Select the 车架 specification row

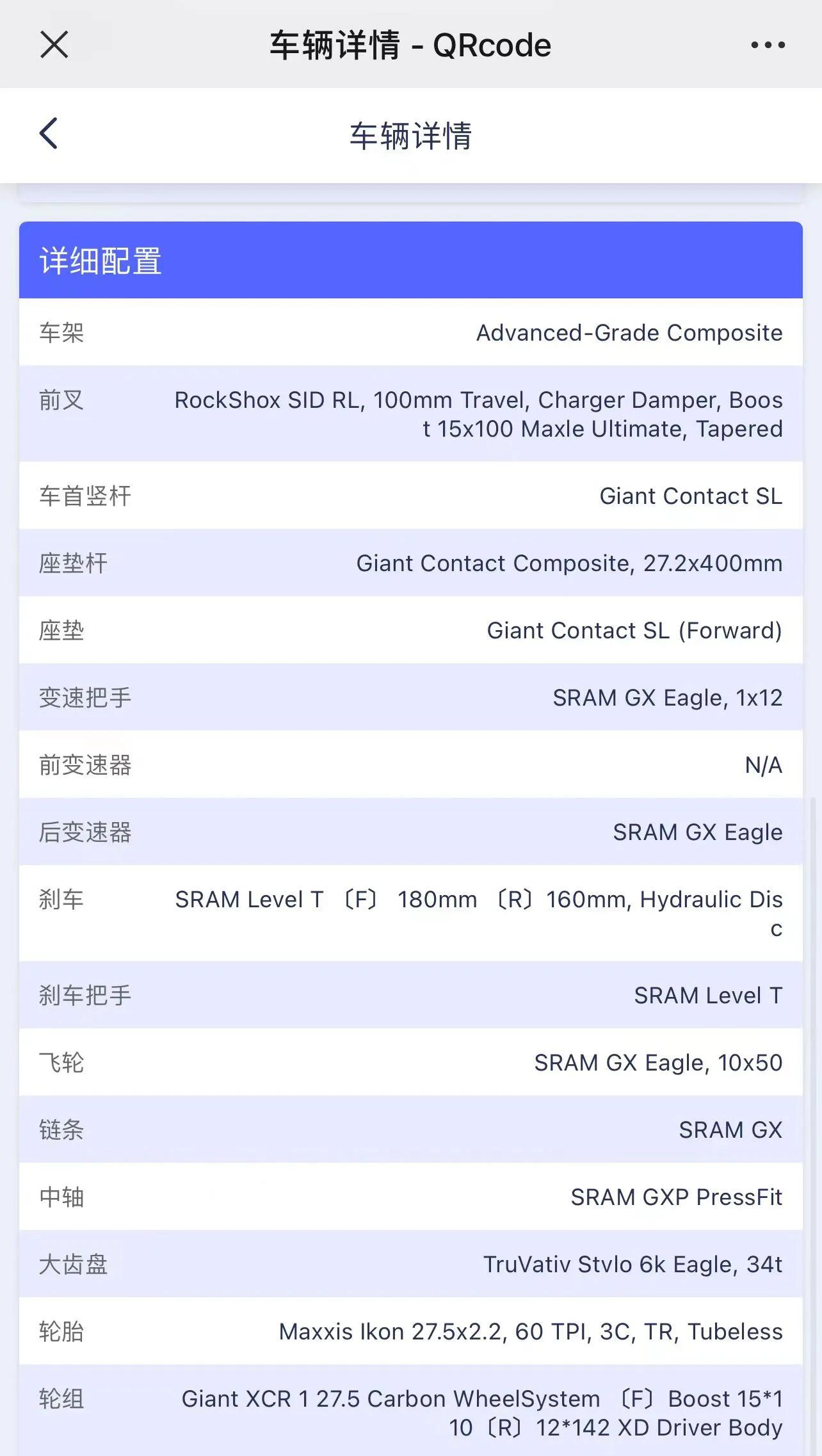click(x=410, y=333)
